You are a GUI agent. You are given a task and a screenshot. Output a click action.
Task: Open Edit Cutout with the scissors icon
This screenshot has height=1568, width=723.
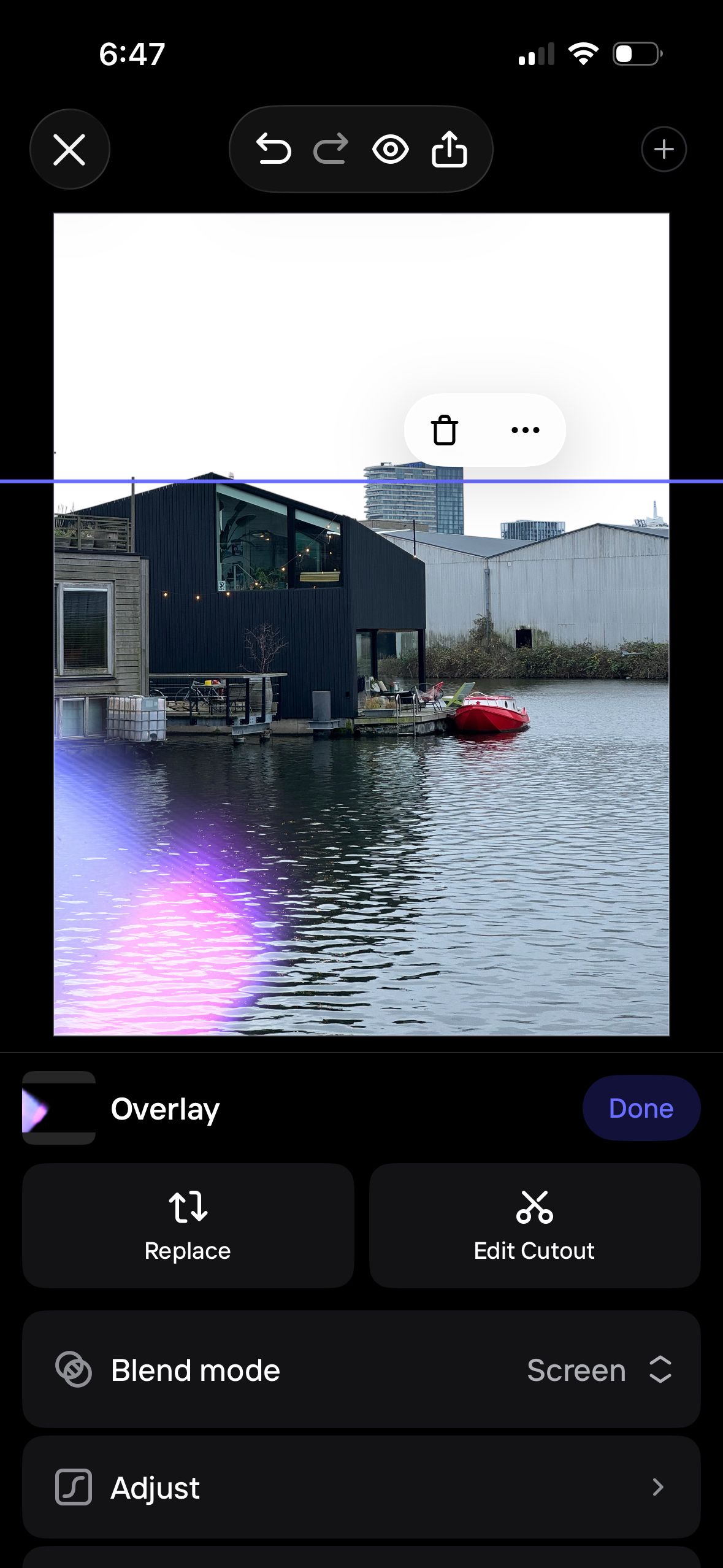pos(534,1207)
